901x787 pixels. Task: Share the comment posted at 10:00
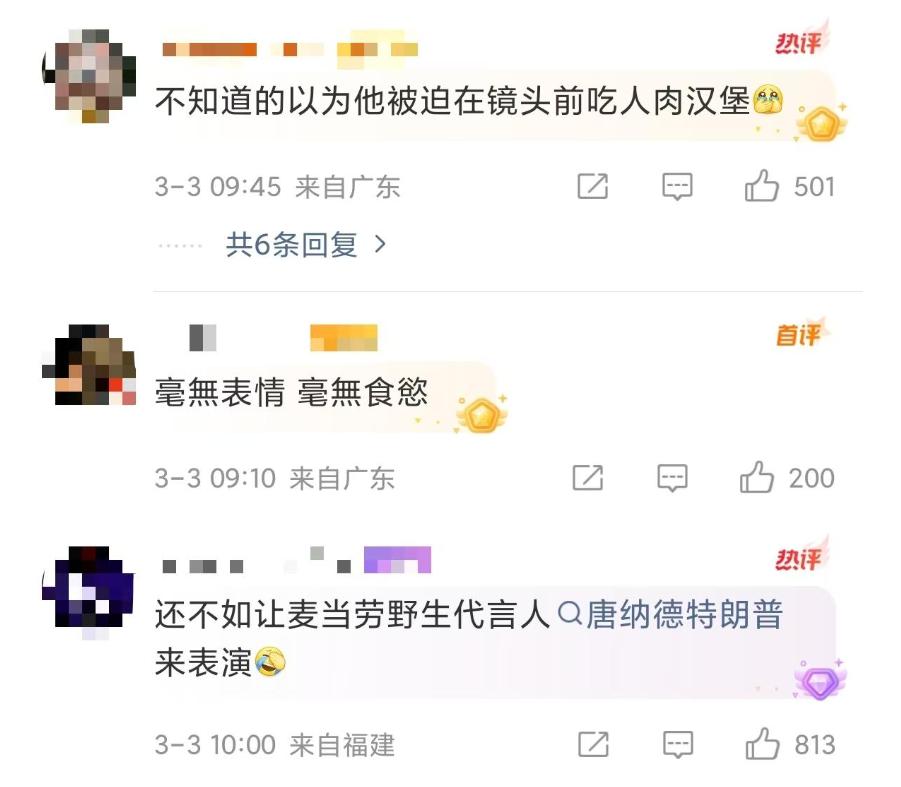(593, 744)
